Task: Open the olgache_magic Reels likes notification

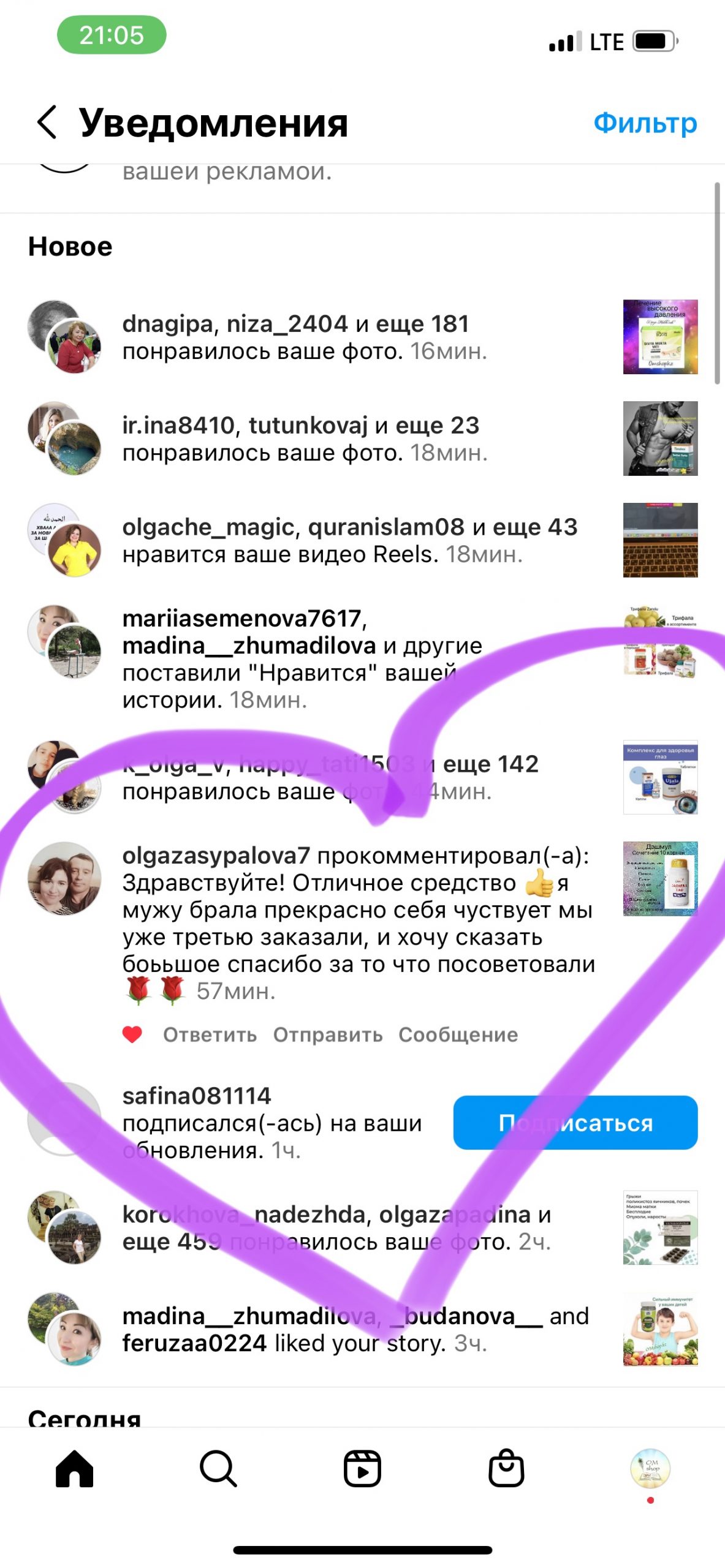Action: [x=362, y=540]
